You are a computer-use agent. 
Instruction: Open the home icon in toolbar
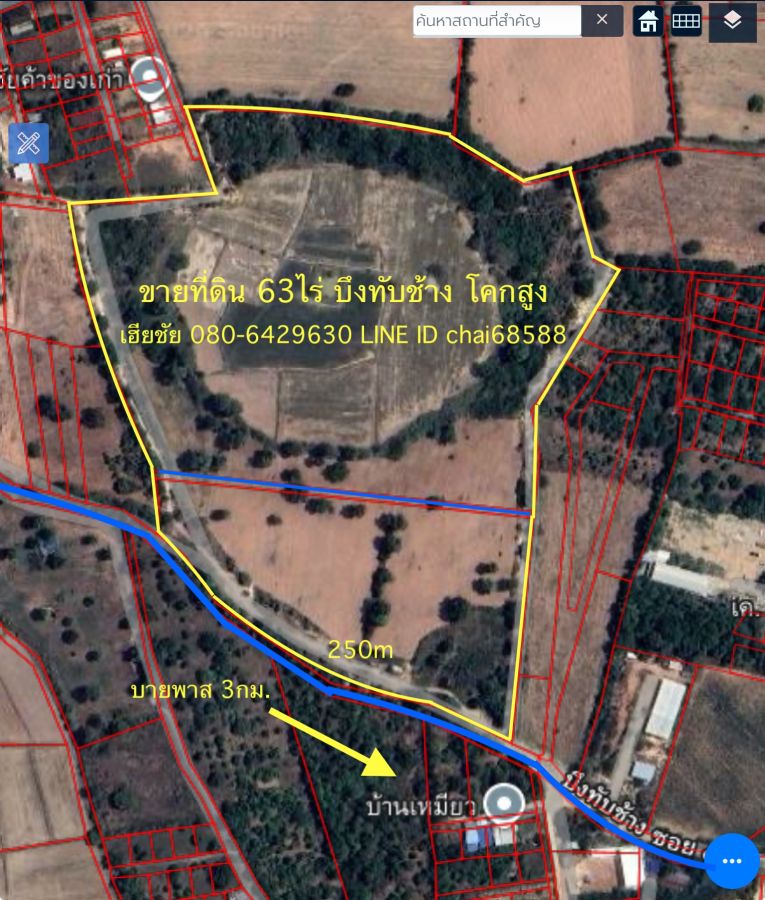649,21
